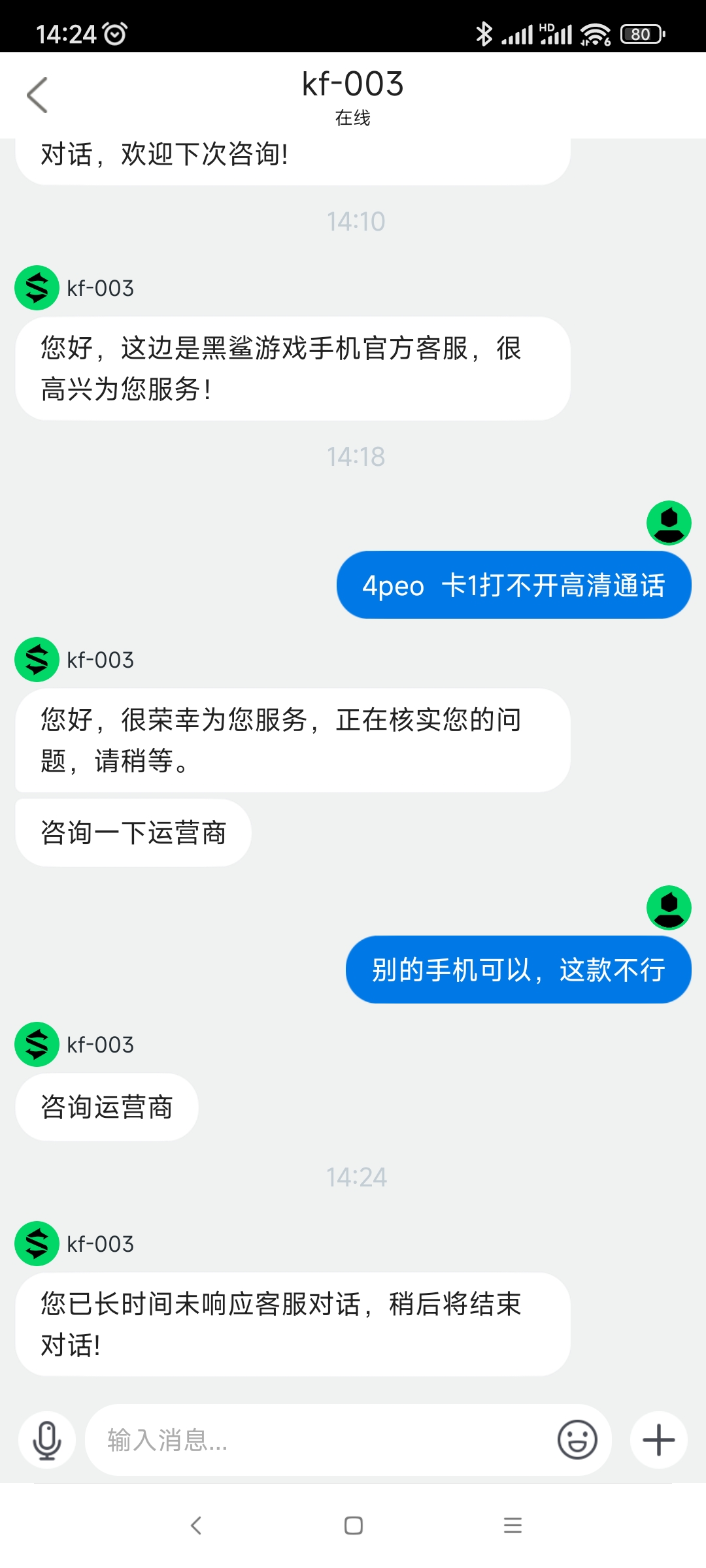This screenshot has height=1568, width=706.
Task: Open the plus attachment menu
Action: coord(658,1440)
